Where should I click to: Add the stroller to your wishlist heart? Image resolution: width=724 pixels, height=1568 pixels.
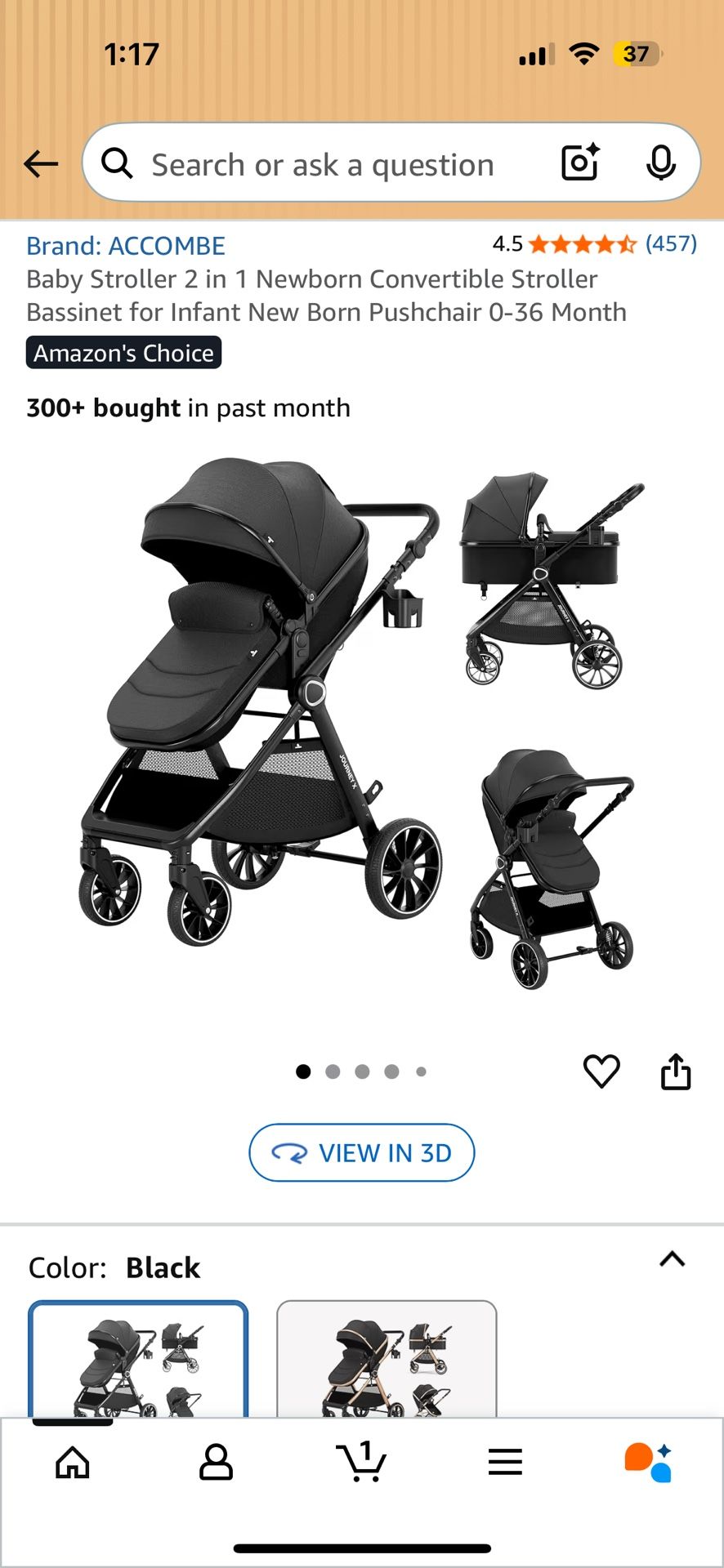(602, 1071)
